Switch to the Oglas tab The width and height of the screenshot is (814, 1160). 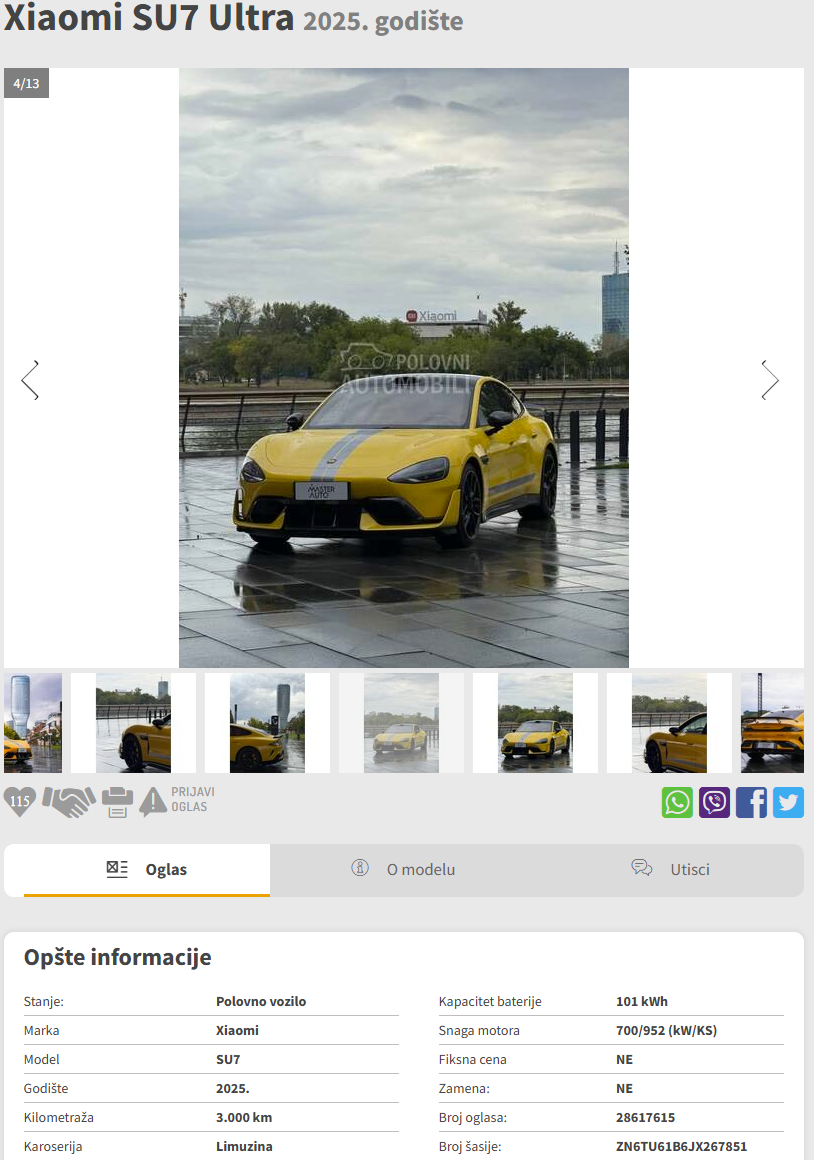click(147, 869)
